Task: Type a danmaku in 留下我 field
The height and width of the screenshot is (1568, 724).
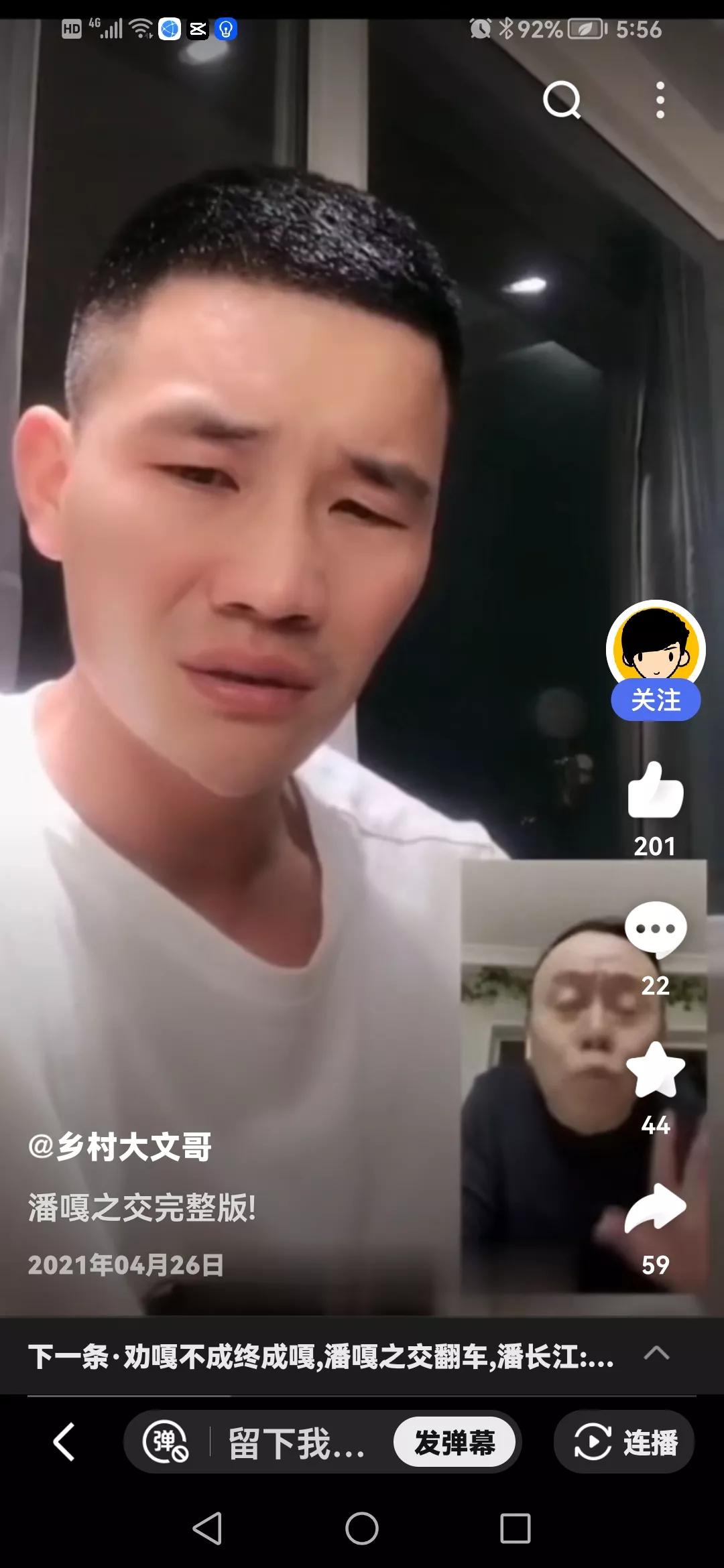Action: tap(296, 1442)
